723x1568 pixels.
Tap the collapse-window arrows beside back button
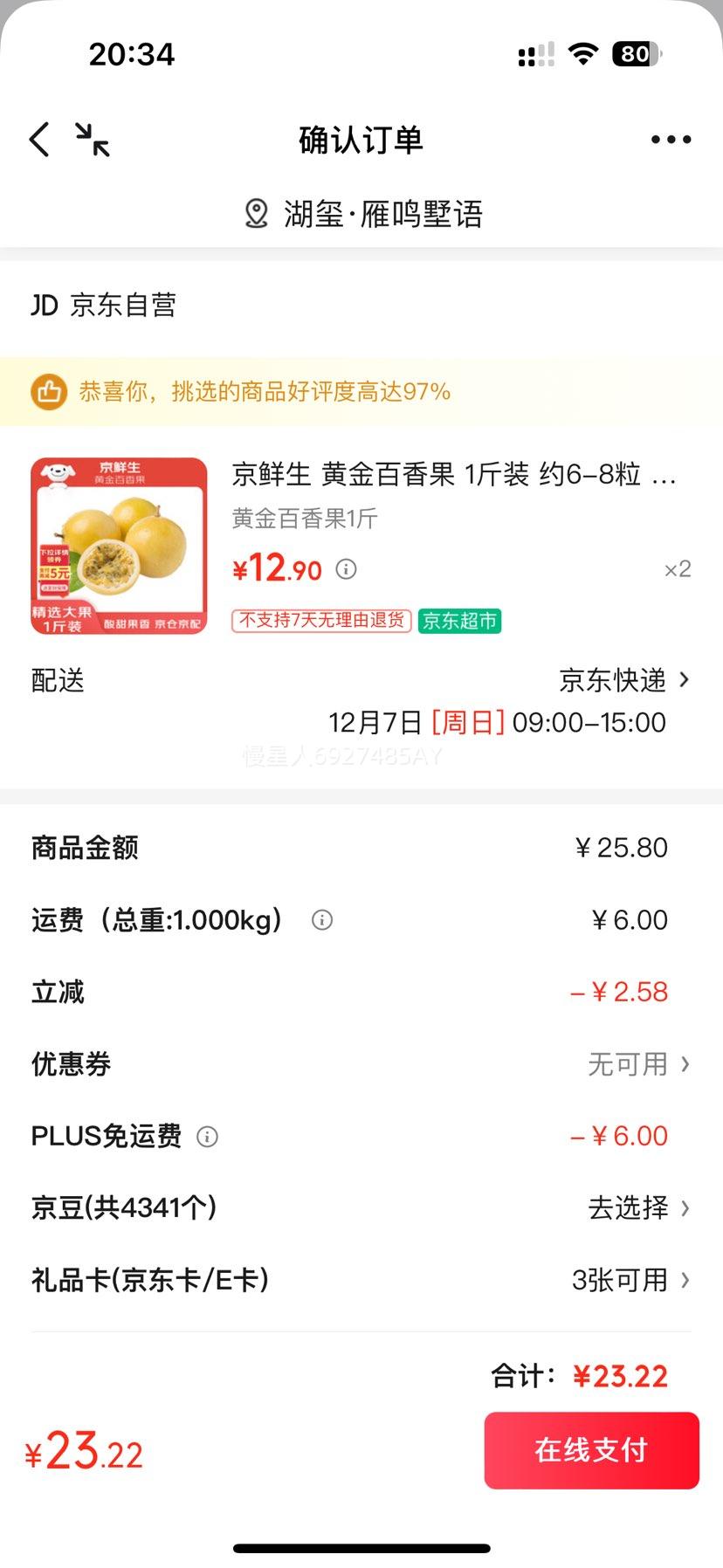coord(93,140)
